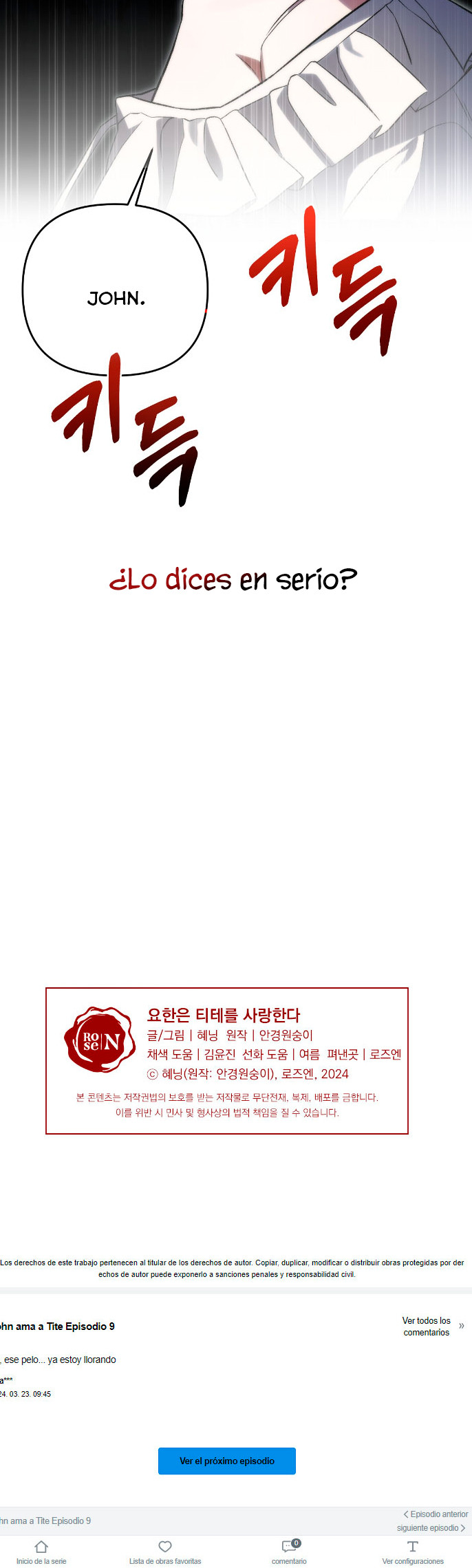The height and width of the screenshot is (1568, 472).
Task: Open 'Ver configuraciones' viewer settings
Action: click(413, 1551)
